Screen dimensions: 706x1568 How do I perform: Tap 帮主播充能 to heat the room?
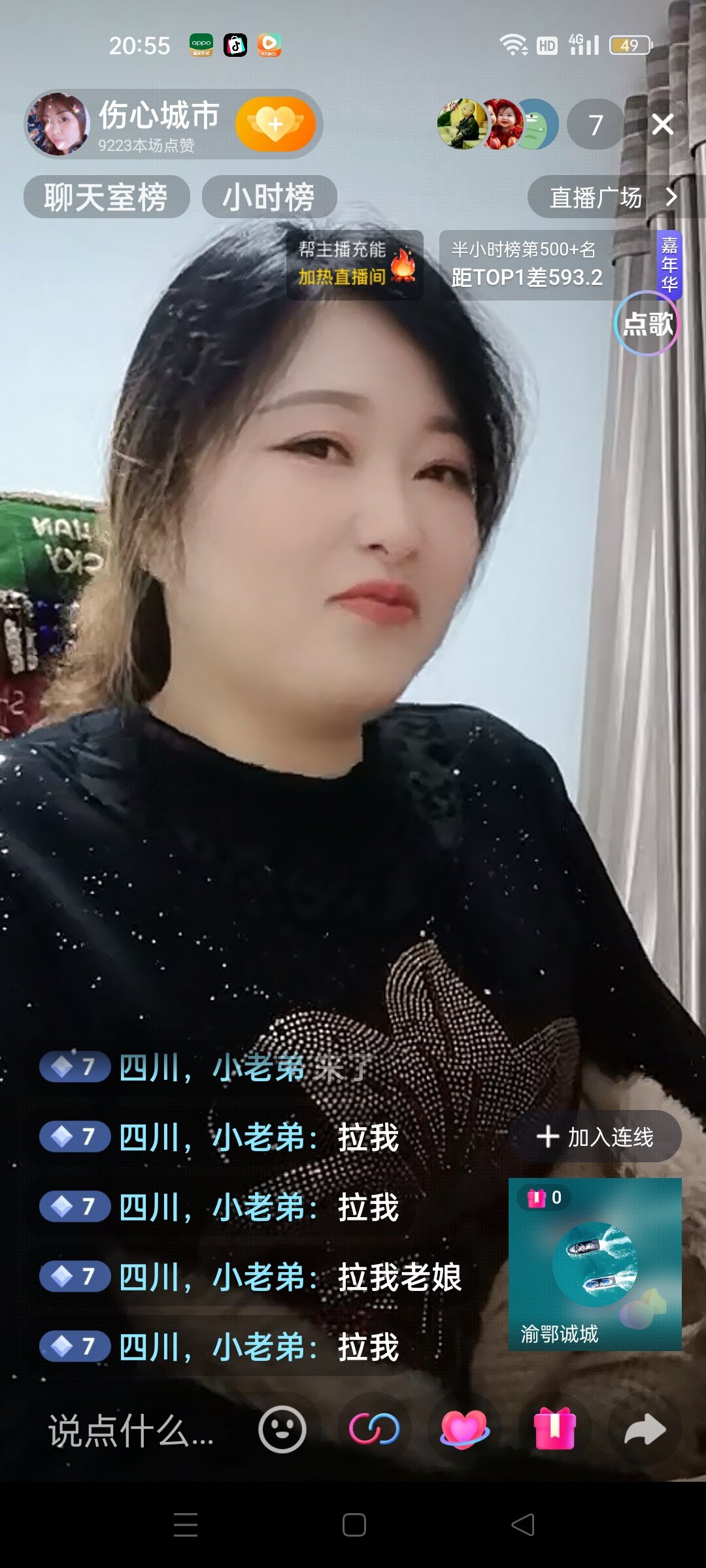[x=355, y=265]
